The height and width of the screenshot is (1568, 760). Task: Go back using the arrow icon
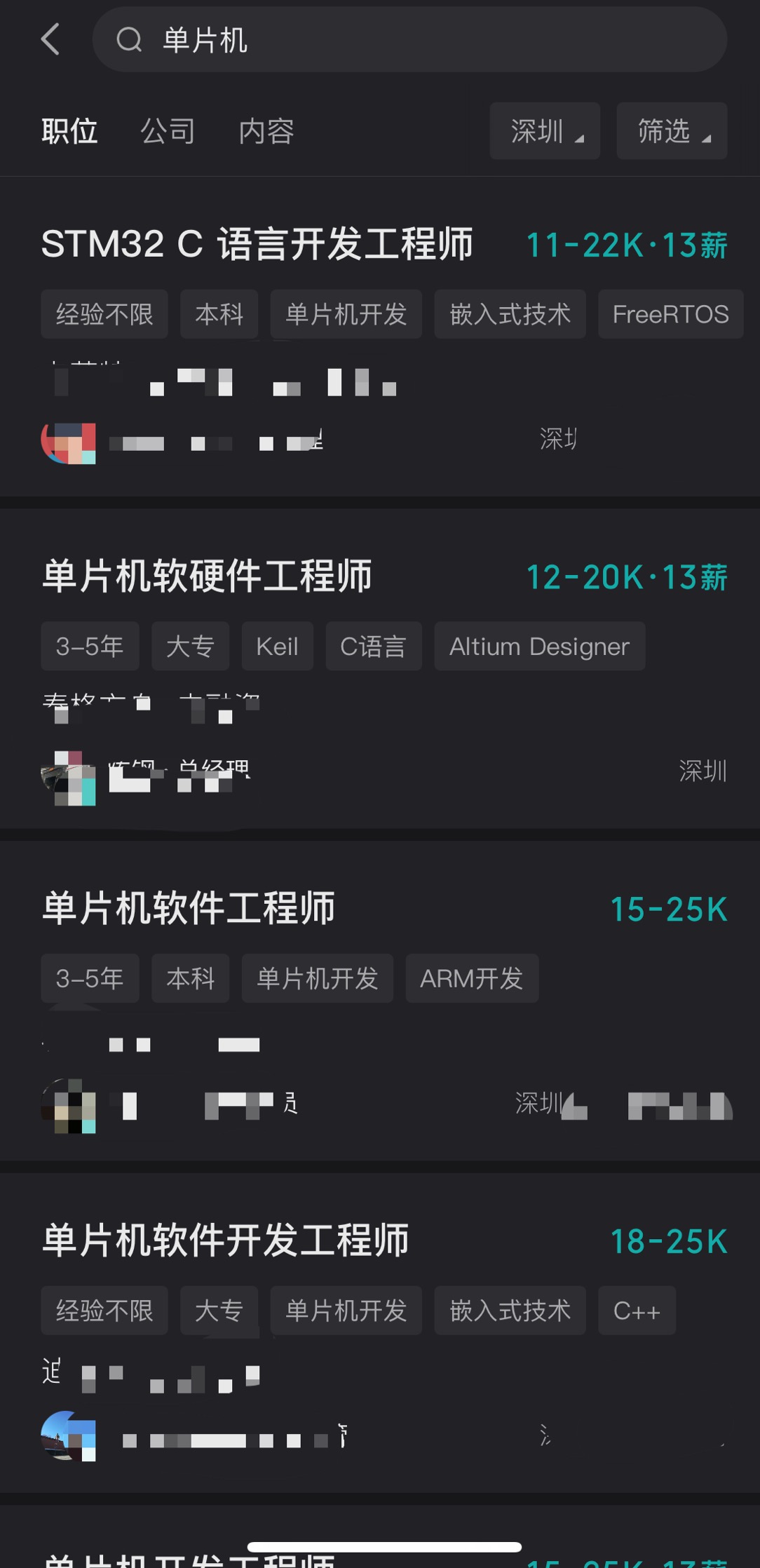(x=50, y=39)
